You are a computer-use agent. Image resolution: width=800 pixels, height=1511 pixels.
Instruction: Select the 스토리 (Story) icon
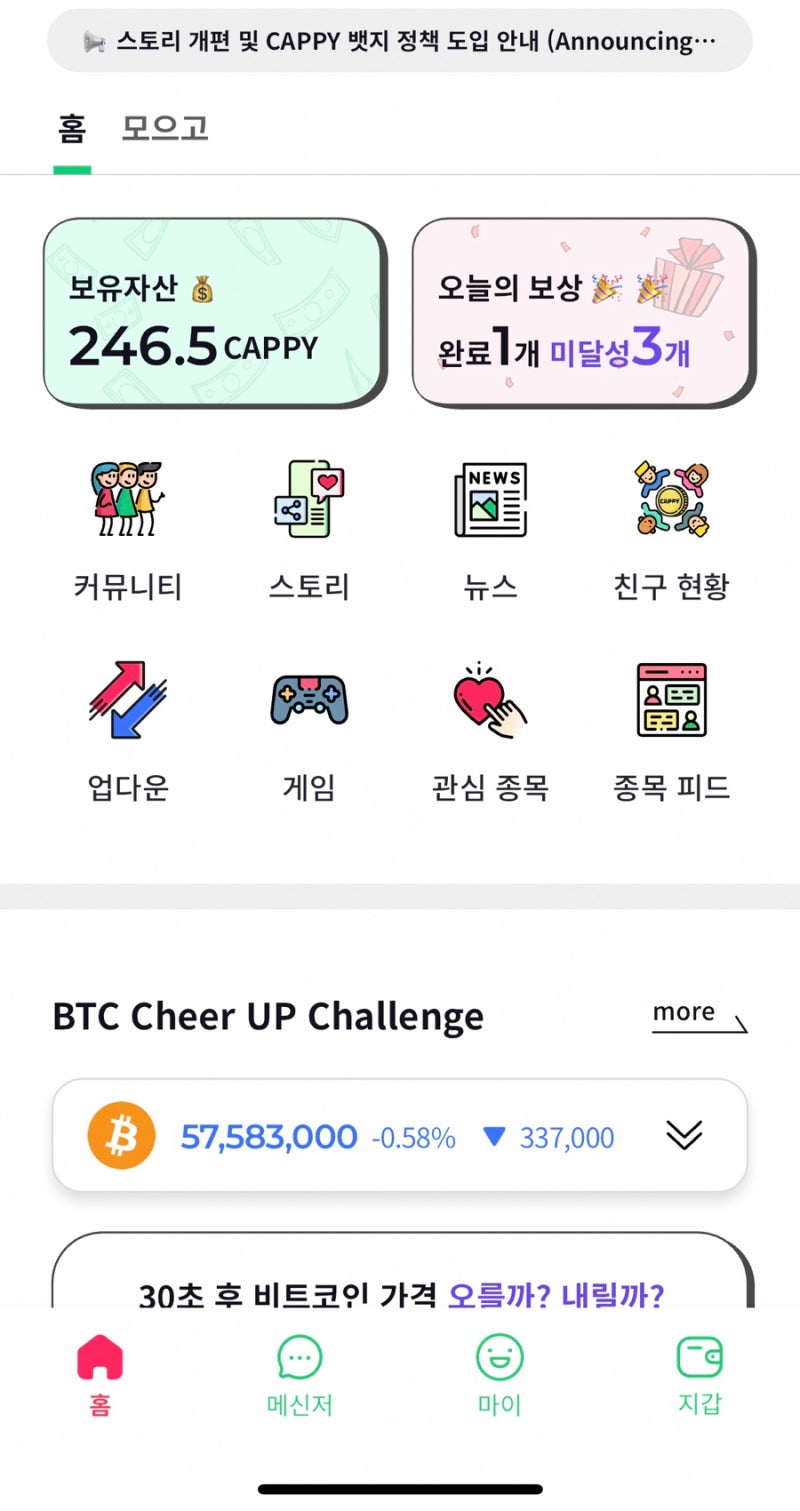tap(308, 525)
